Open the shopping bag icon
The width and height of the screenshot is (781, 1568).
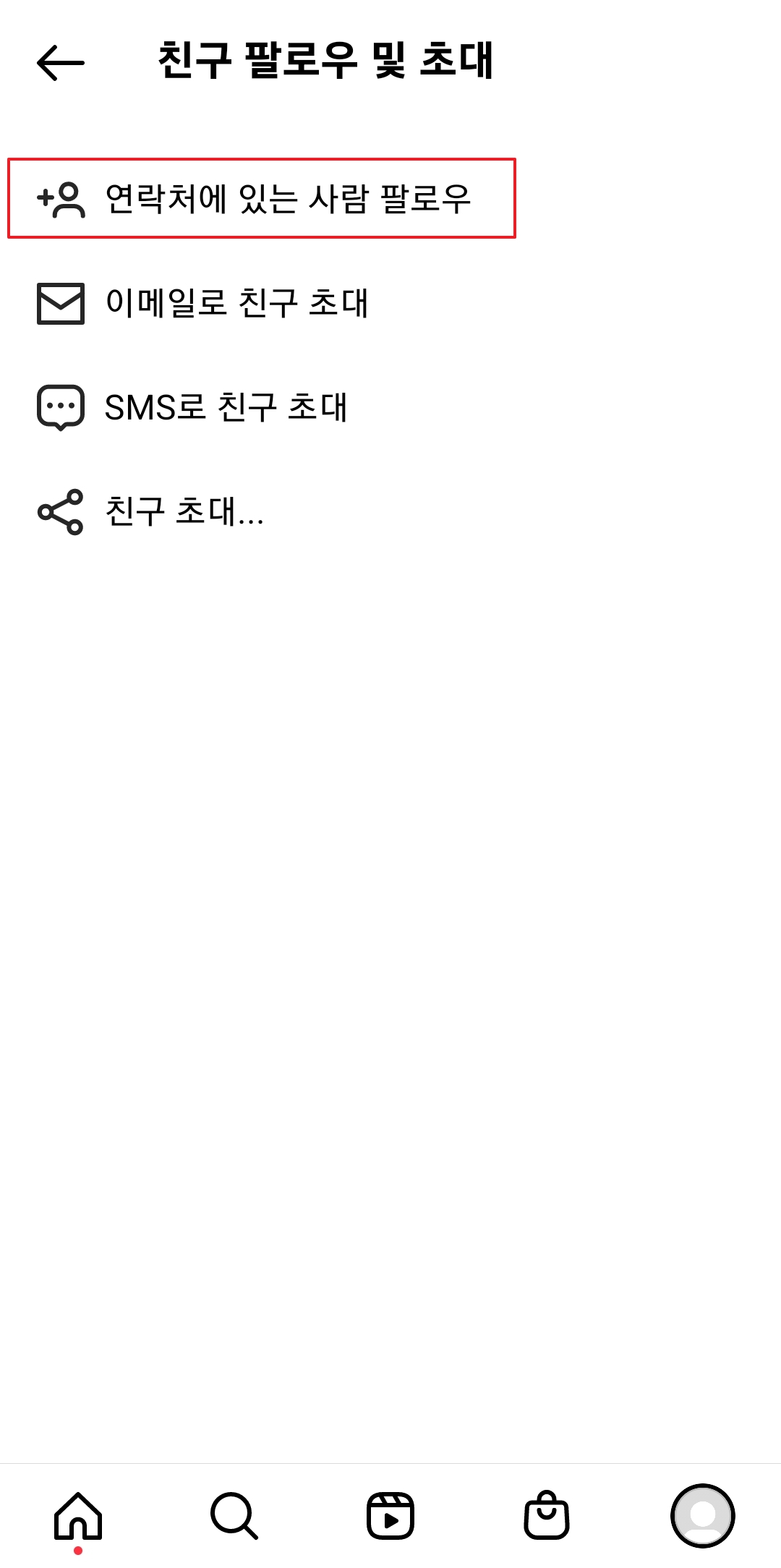[547, 1515]
